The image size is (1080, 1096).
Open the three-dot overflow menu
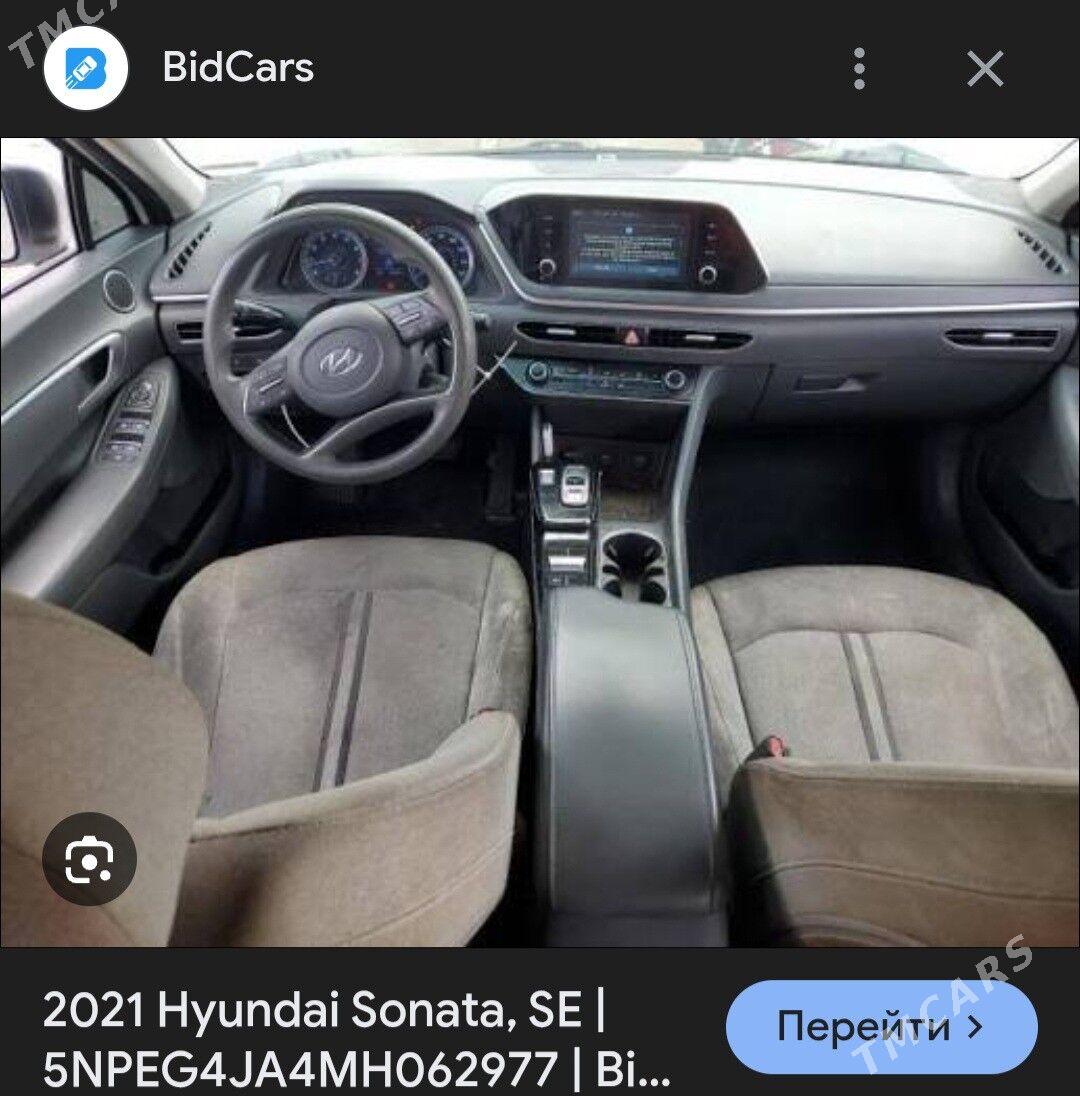pyautogui.click(x=860, y=68)
